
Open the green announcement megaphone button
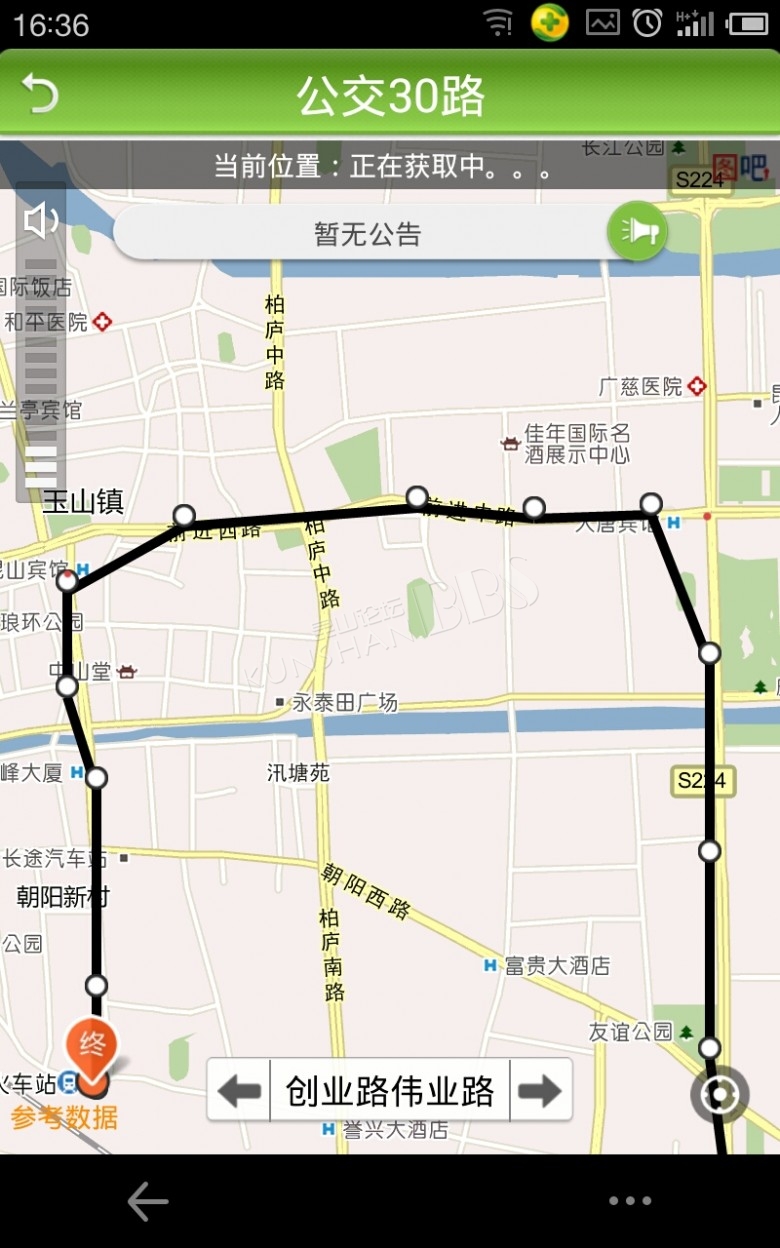pyautogui.click(x=637, y=232)
